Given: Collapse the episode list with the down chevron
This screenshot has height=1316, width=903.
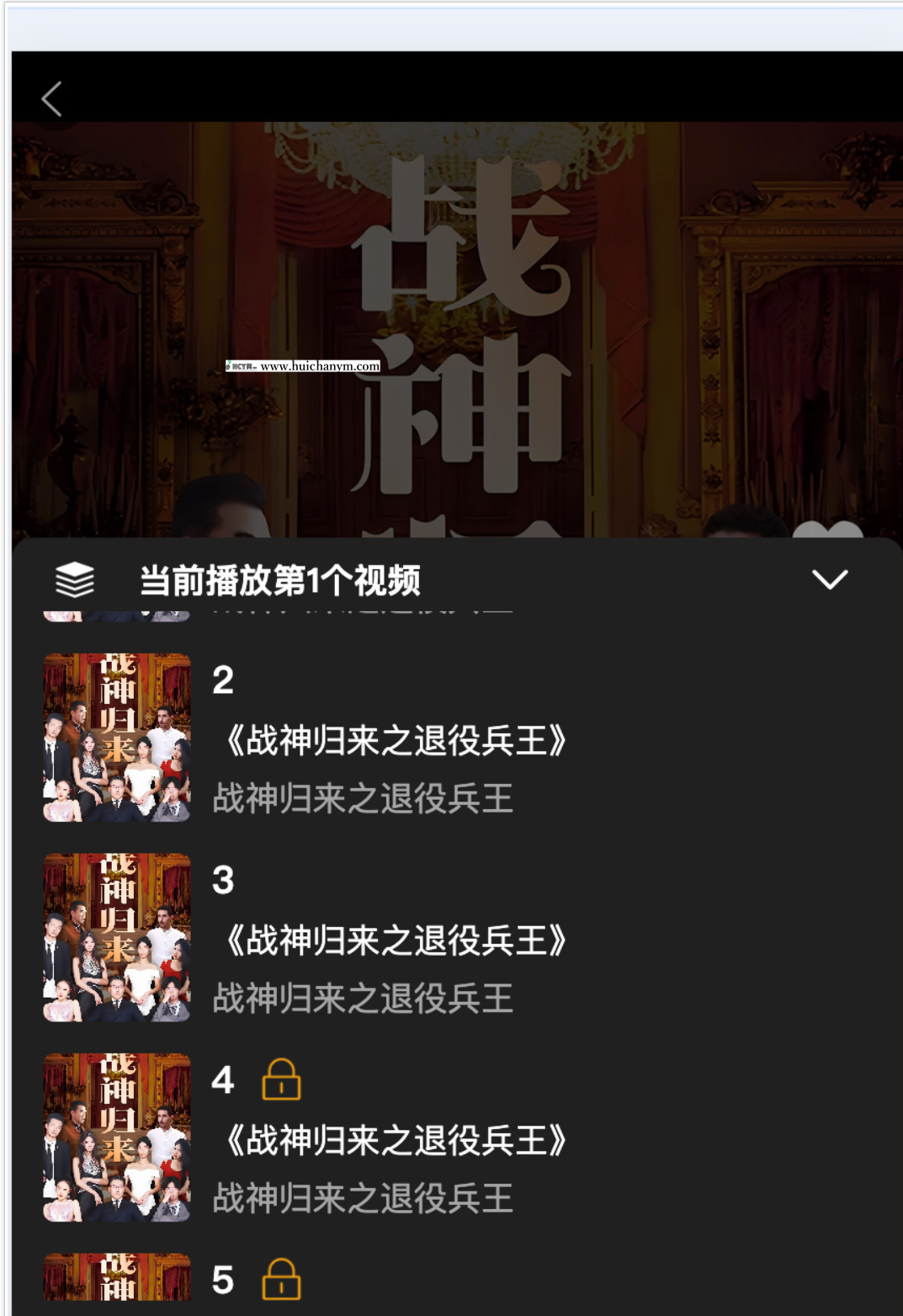Looking at the screenshot, I should click(829, 578).
